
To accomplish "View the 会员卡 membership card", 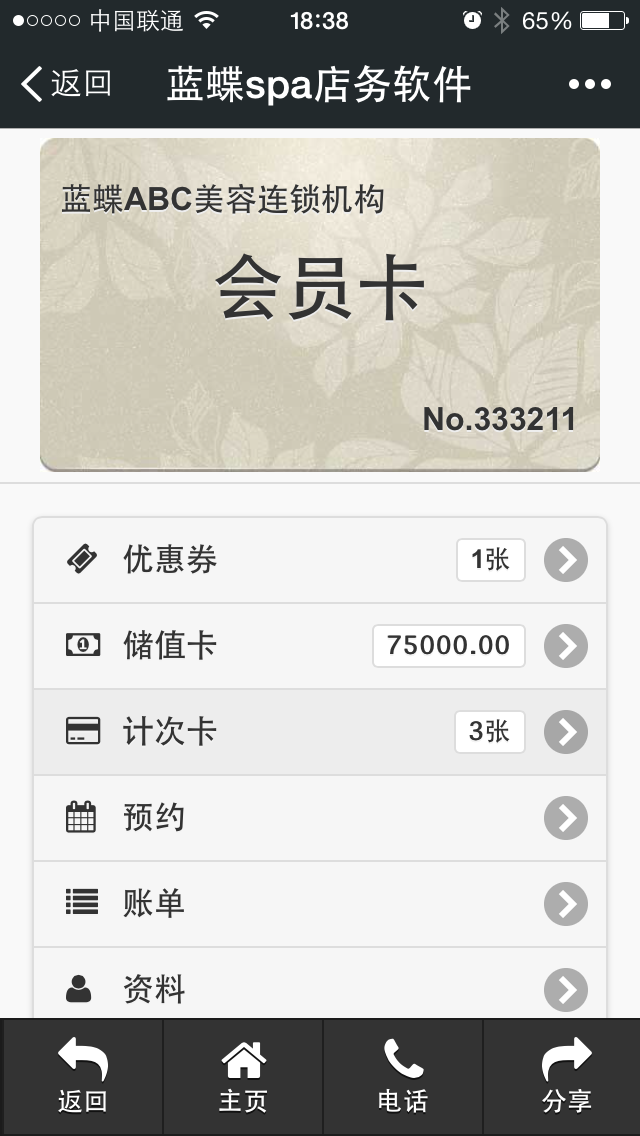I will [320, 304].
